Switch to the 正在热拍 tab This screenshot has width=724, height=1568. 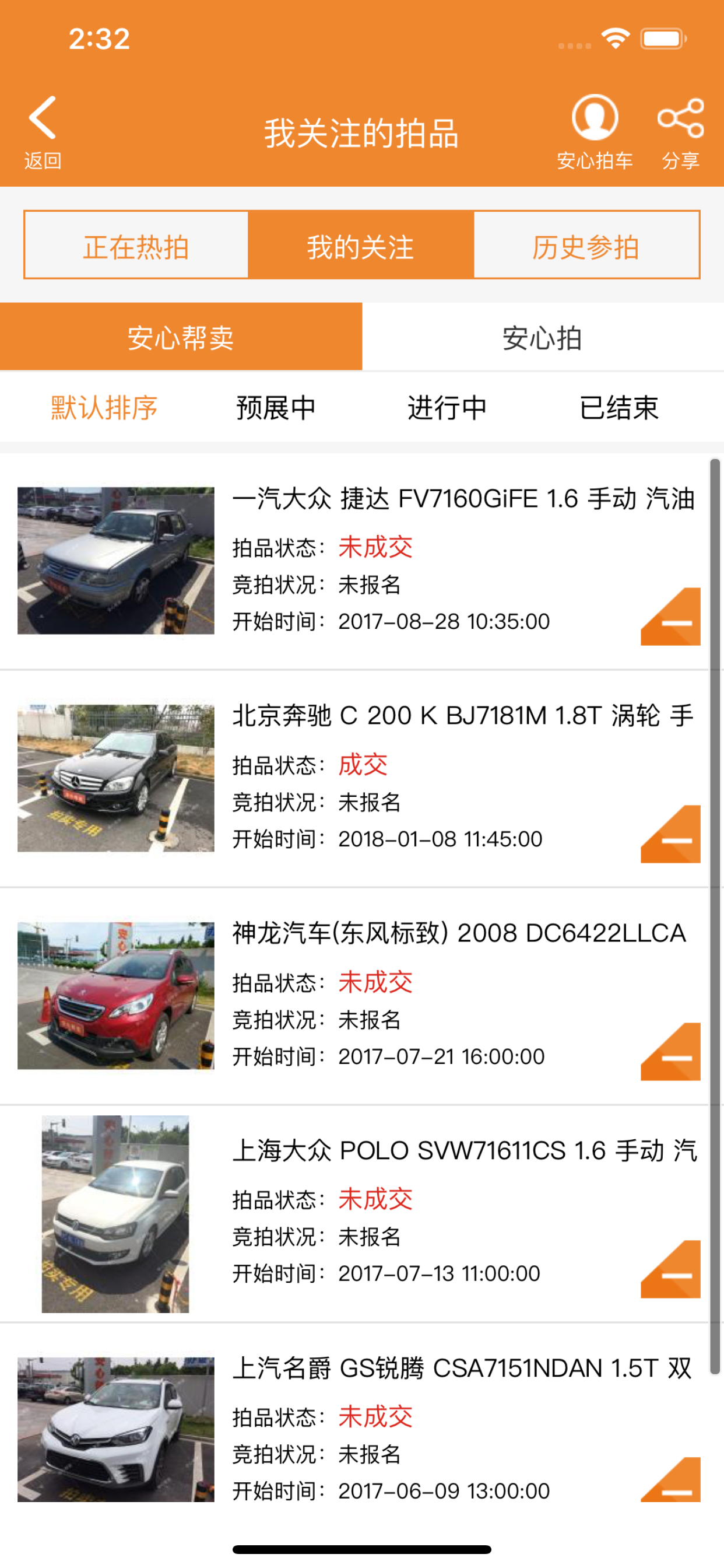pyautogui.click(x=136, y=246)
